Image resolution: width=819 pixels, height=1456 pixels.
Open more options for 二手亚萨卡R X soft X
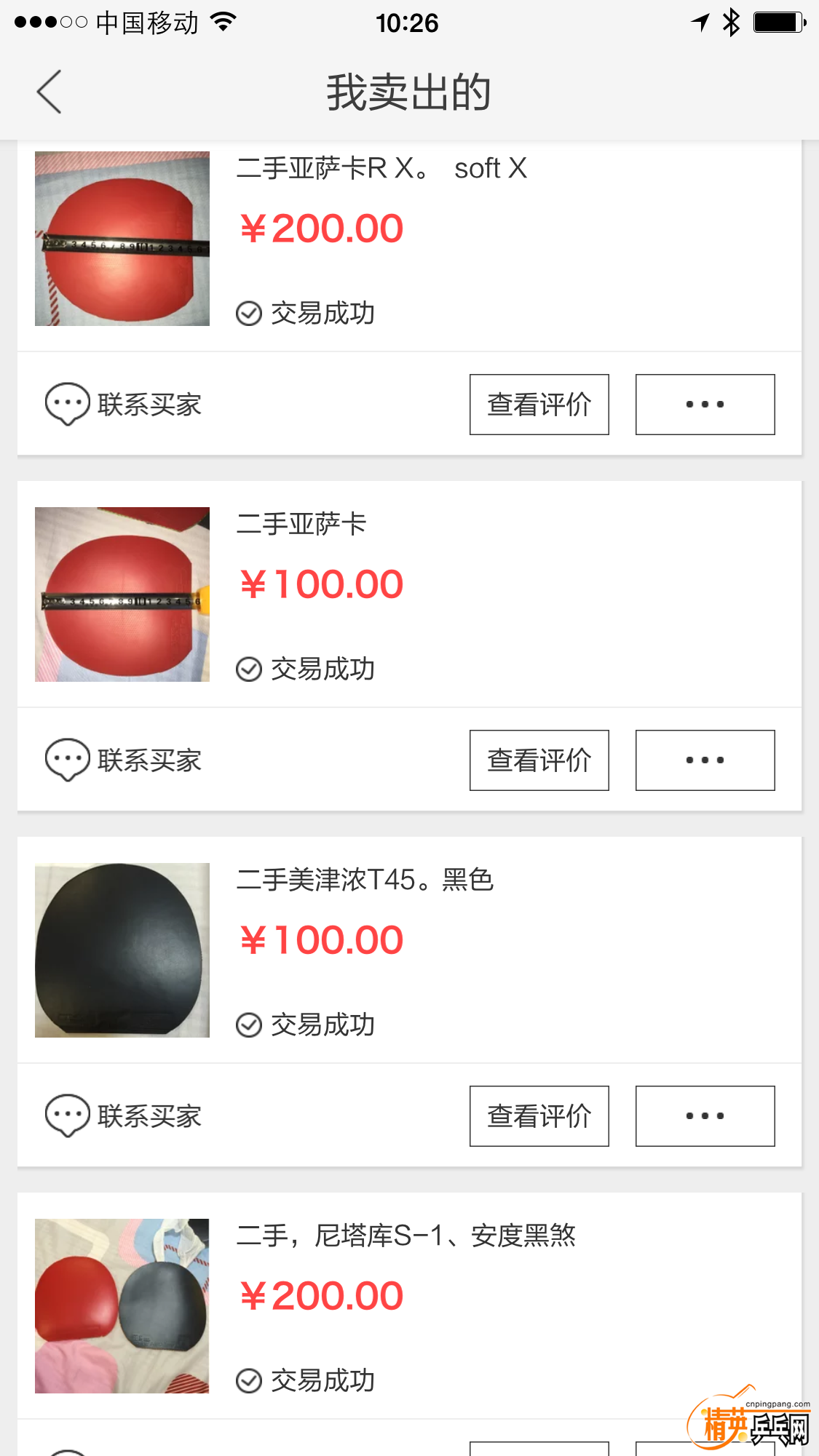[705, 405]
